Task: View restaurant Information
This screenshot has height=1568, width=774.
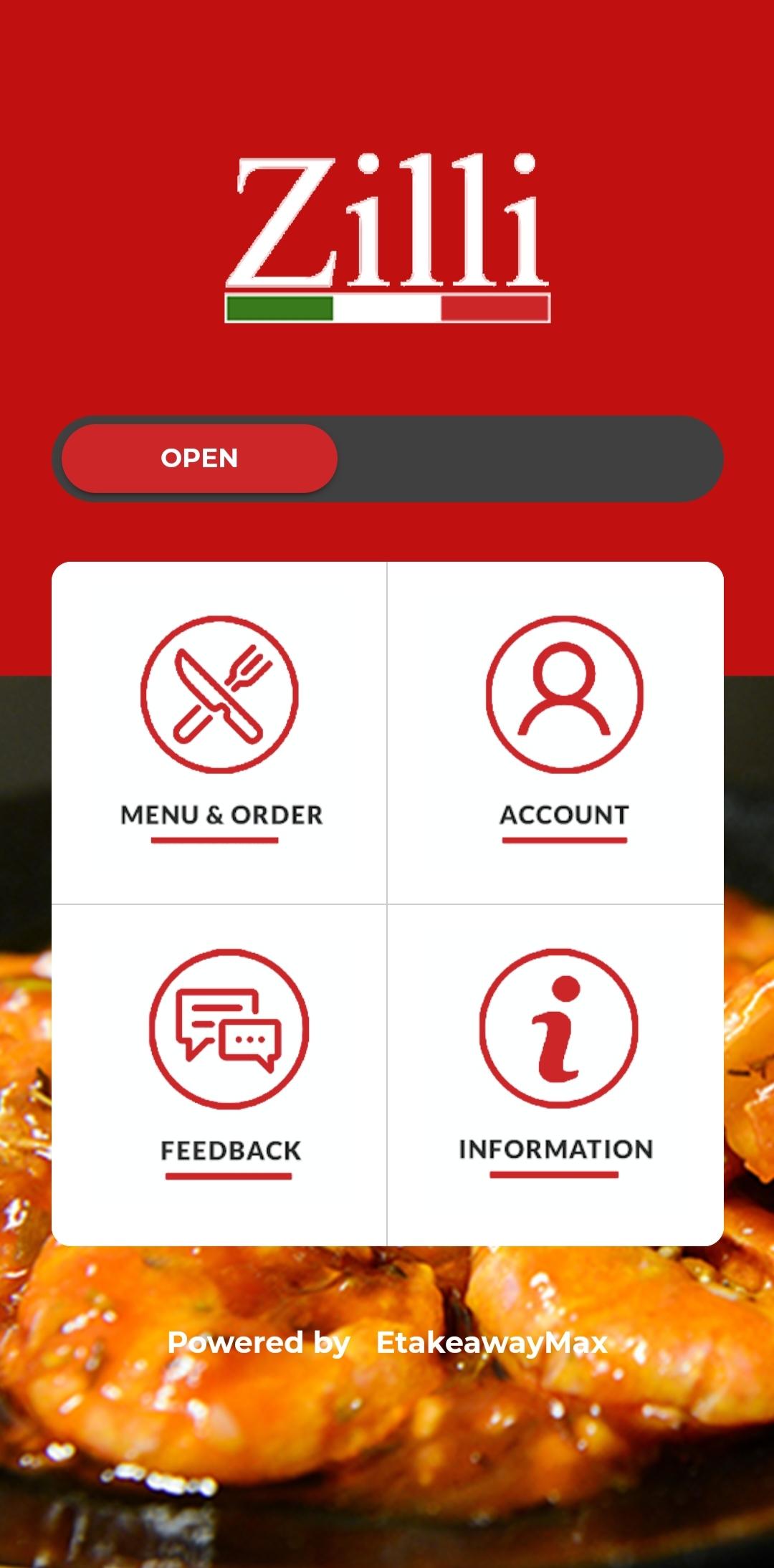Action: [557, 1064]
